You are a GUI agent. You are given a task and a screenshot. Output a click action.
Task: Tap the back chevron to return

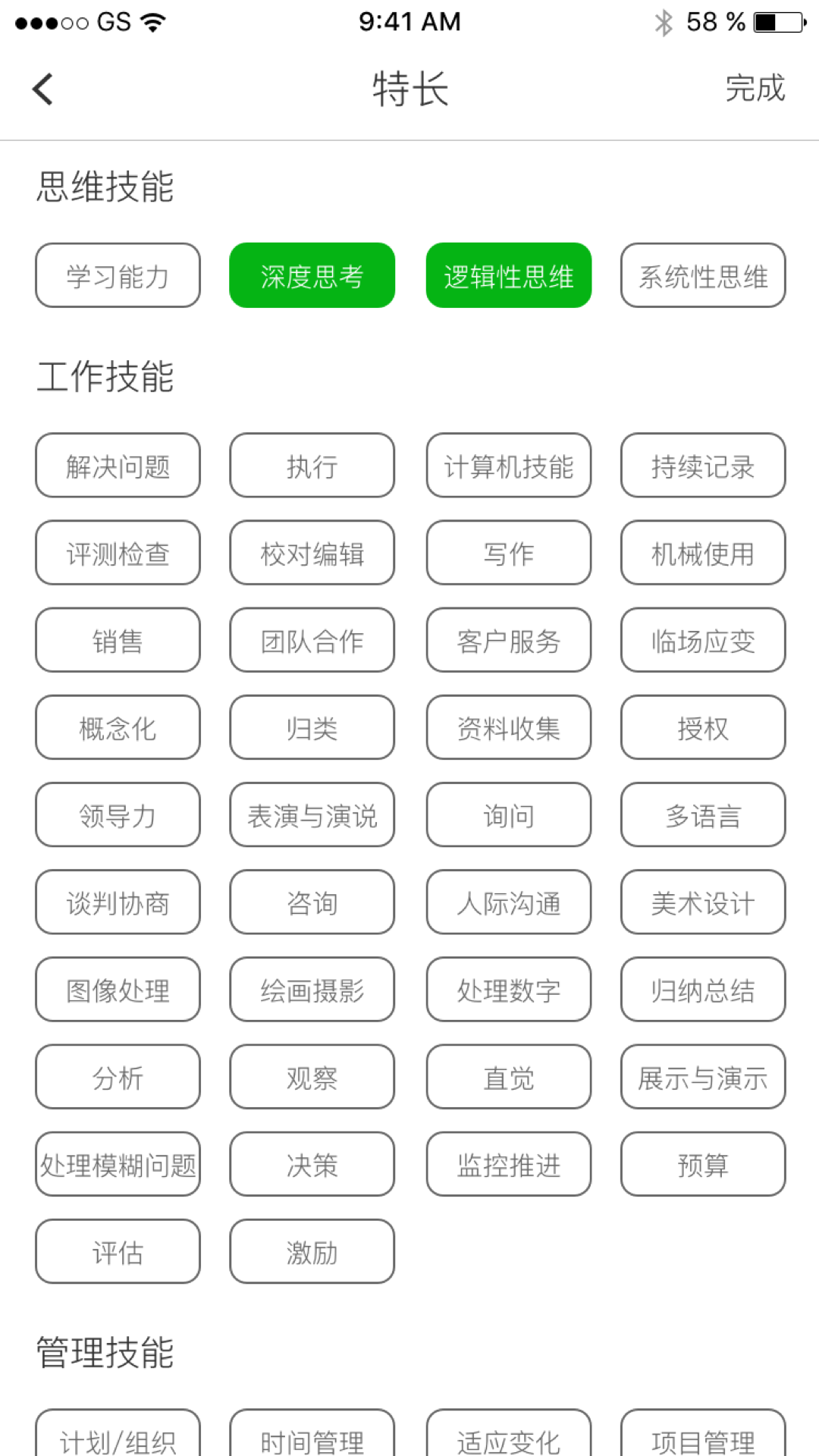coord(42,88)
